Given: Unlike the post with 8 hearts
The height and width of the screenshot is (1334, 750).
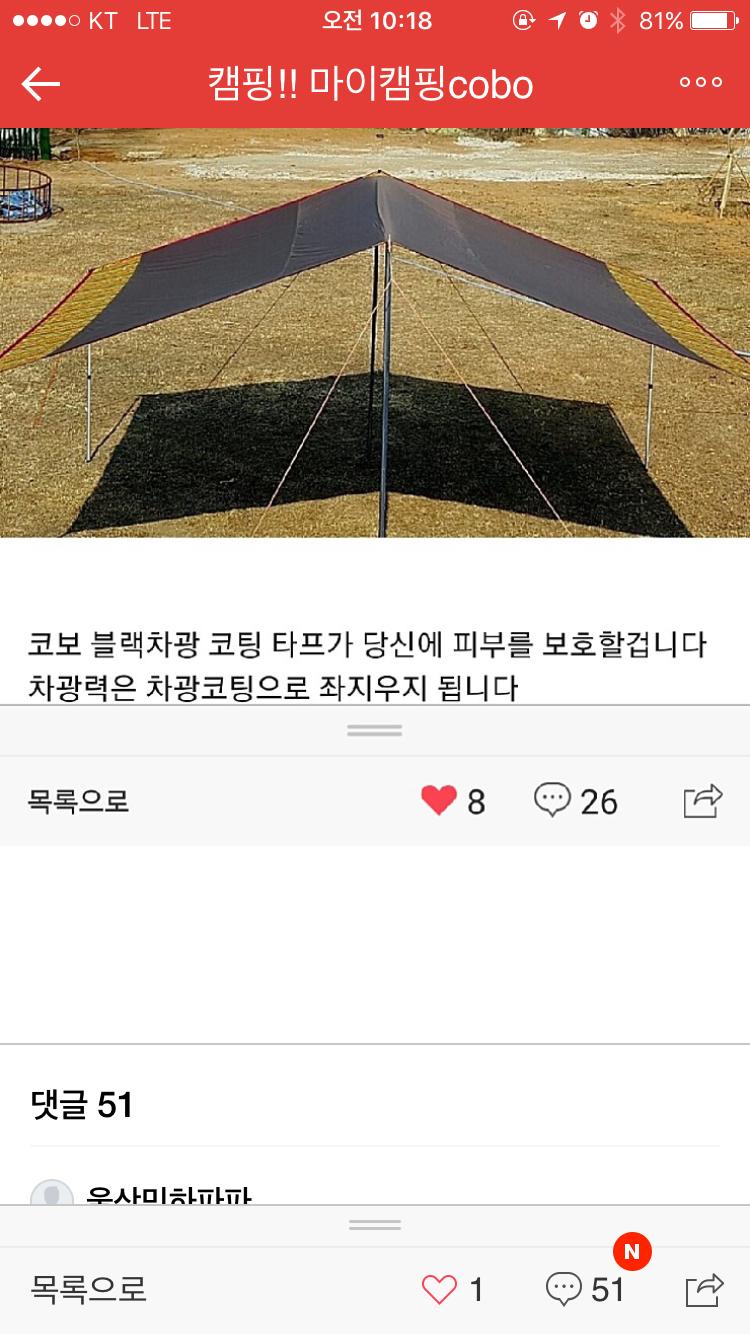Looking at the screenshot, I should (x=438, y=800).
